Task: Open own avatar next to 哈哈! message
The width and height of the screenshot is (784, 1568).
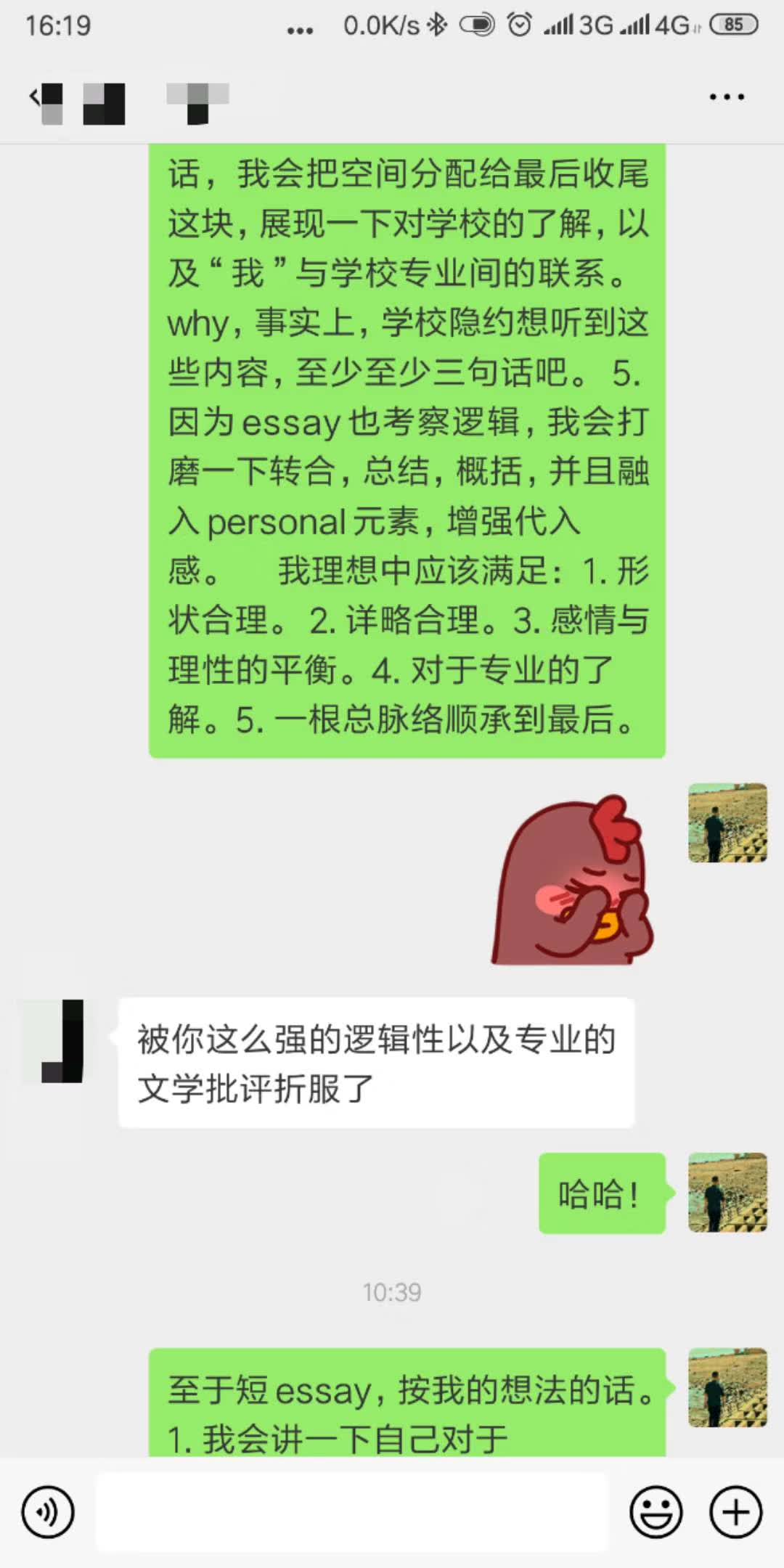Action: tap(727, 1193)
